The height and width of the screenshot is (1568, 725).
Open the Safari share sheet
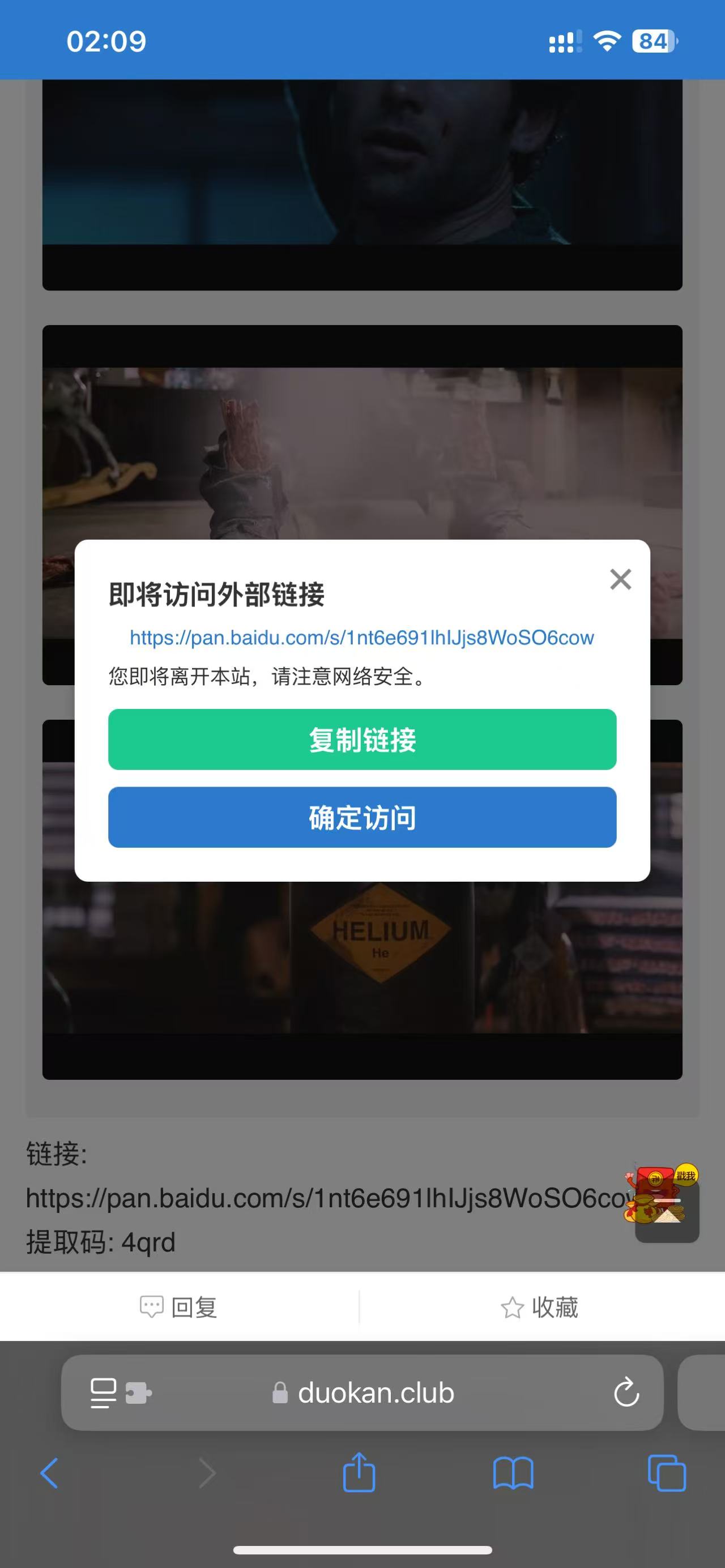pos(359,1473)
